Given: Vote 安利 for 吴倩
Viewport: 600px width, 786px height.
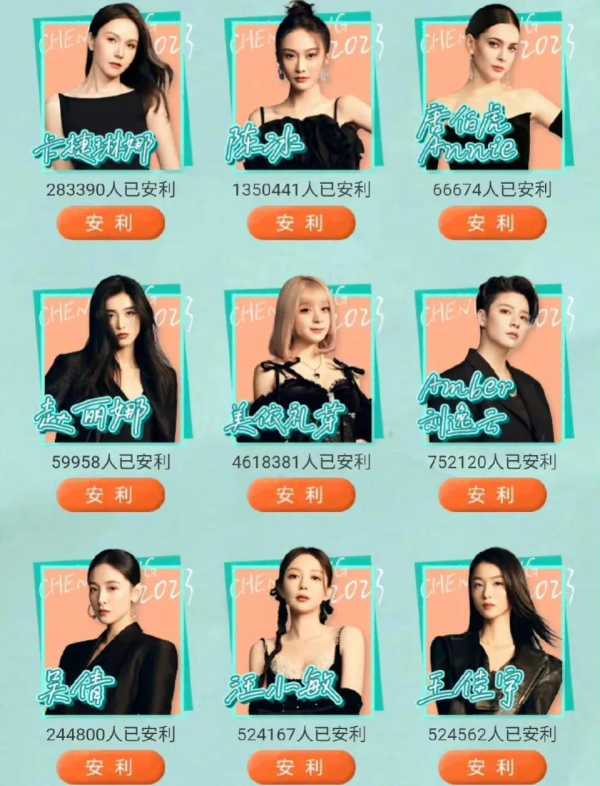Looking at the screenshot, I should (x=110, y=767).
